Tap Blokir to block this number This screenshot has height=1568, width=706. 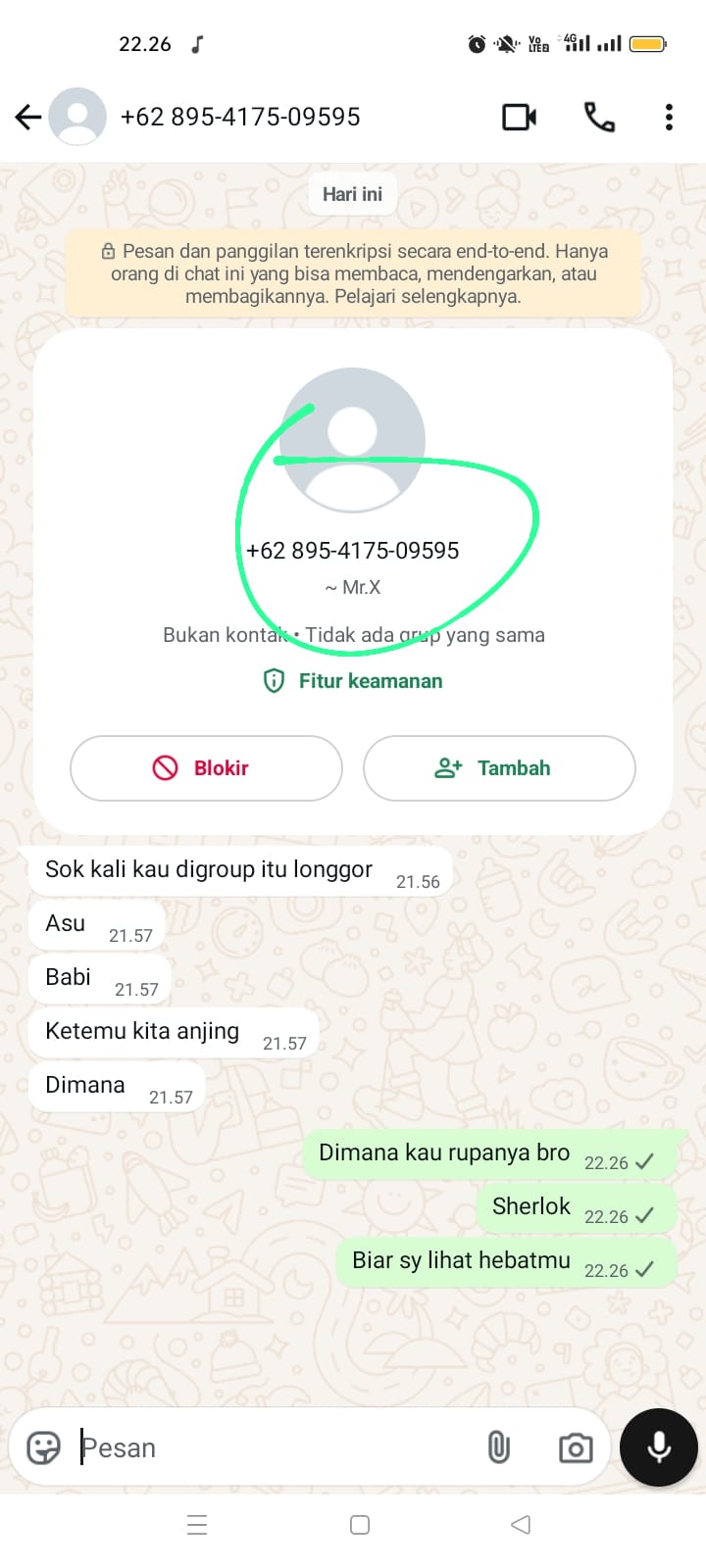point(206,768)
